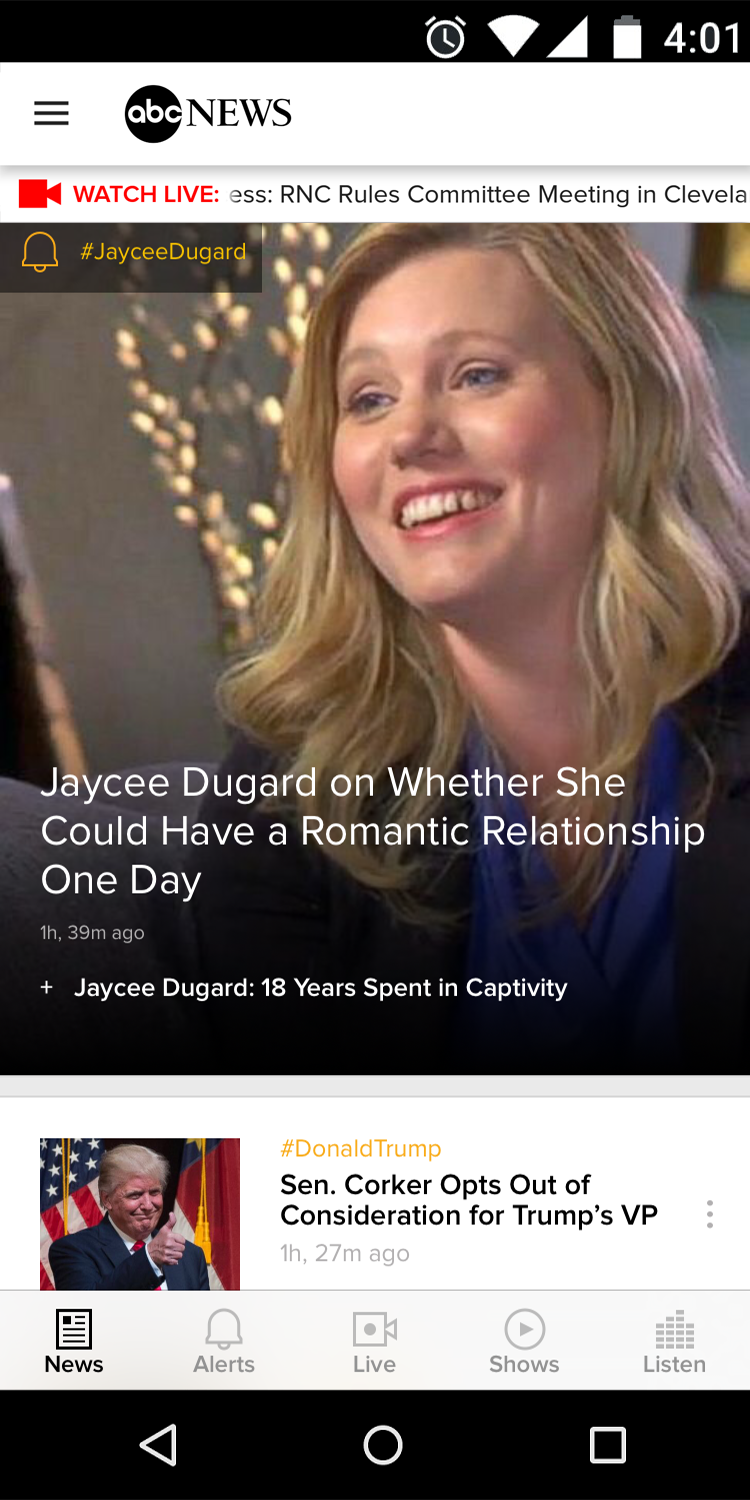Select the News tab
Viewport: 750px width, 1500px height.
click(74, 1342)
